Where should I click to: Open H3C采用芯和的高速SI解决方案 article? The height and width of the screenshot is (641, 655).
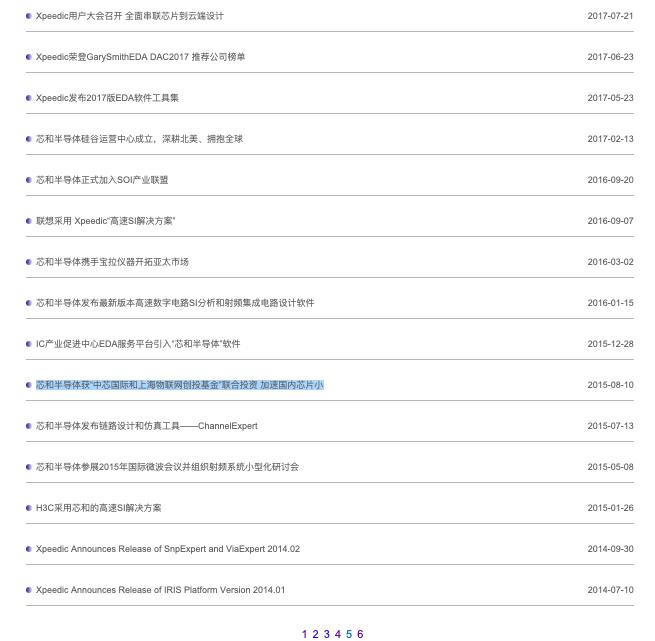(x=98, y=508)
